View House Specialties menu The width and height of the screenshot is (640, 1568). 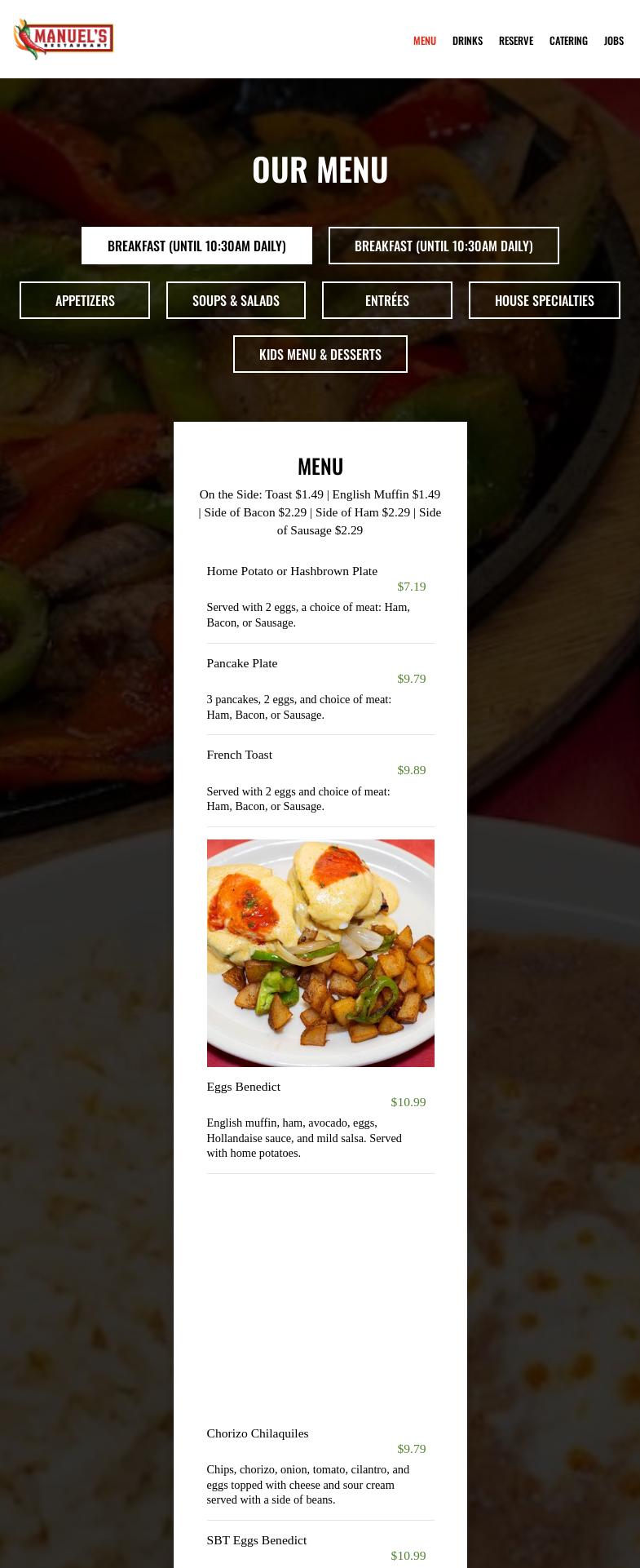click(544, 300)
